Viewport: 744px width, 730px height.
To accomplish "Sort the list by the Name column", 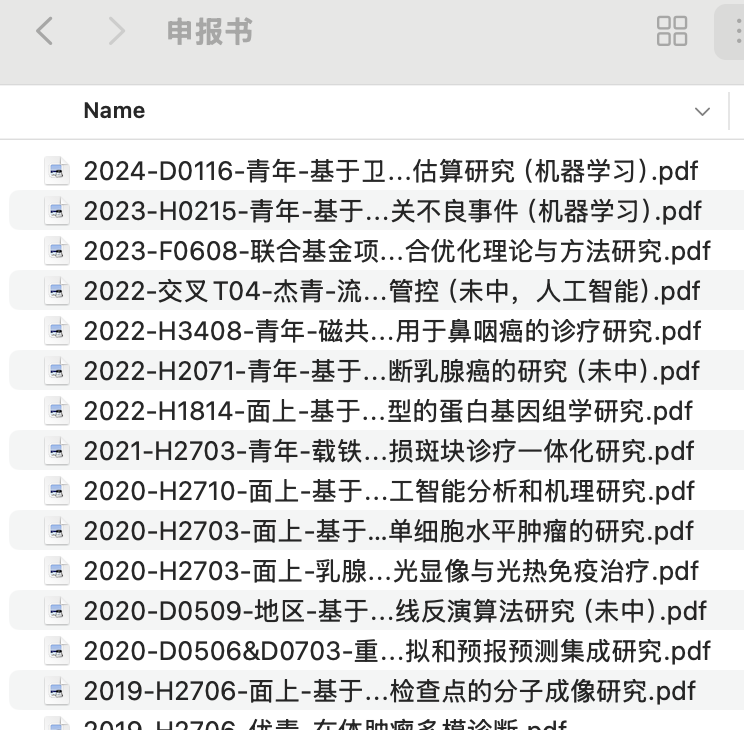I will (114, 111).
